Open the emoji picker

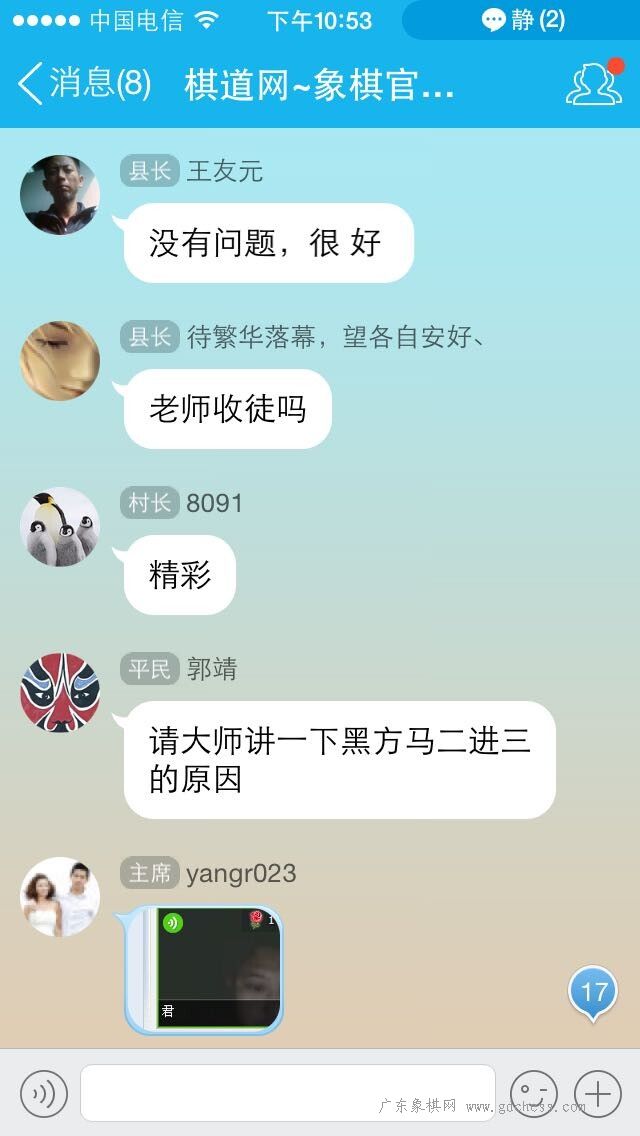pyautogui.click(x=533, y=1093)
